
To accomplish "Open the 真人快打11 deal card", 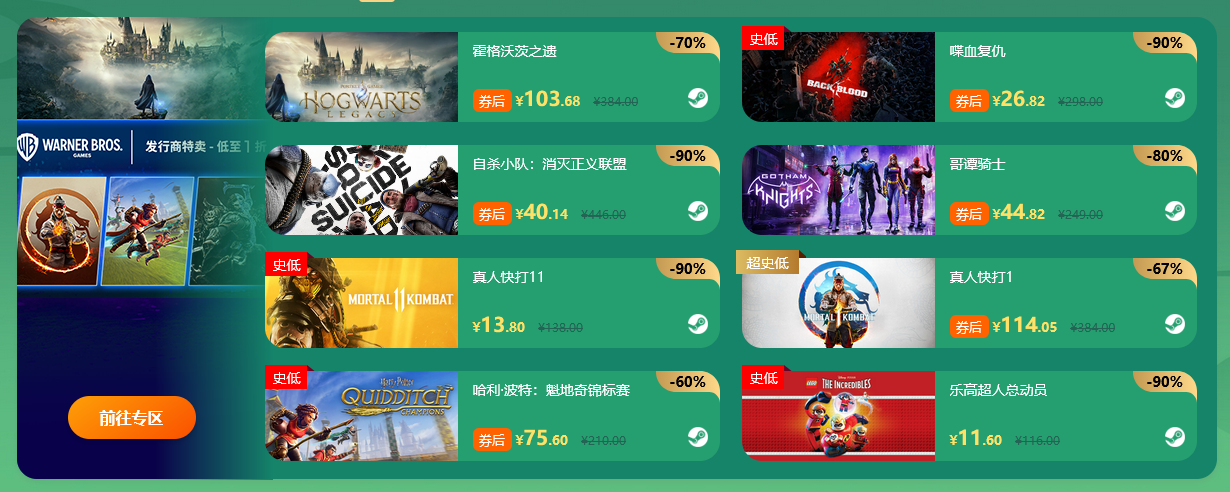I will click(491, 303).
